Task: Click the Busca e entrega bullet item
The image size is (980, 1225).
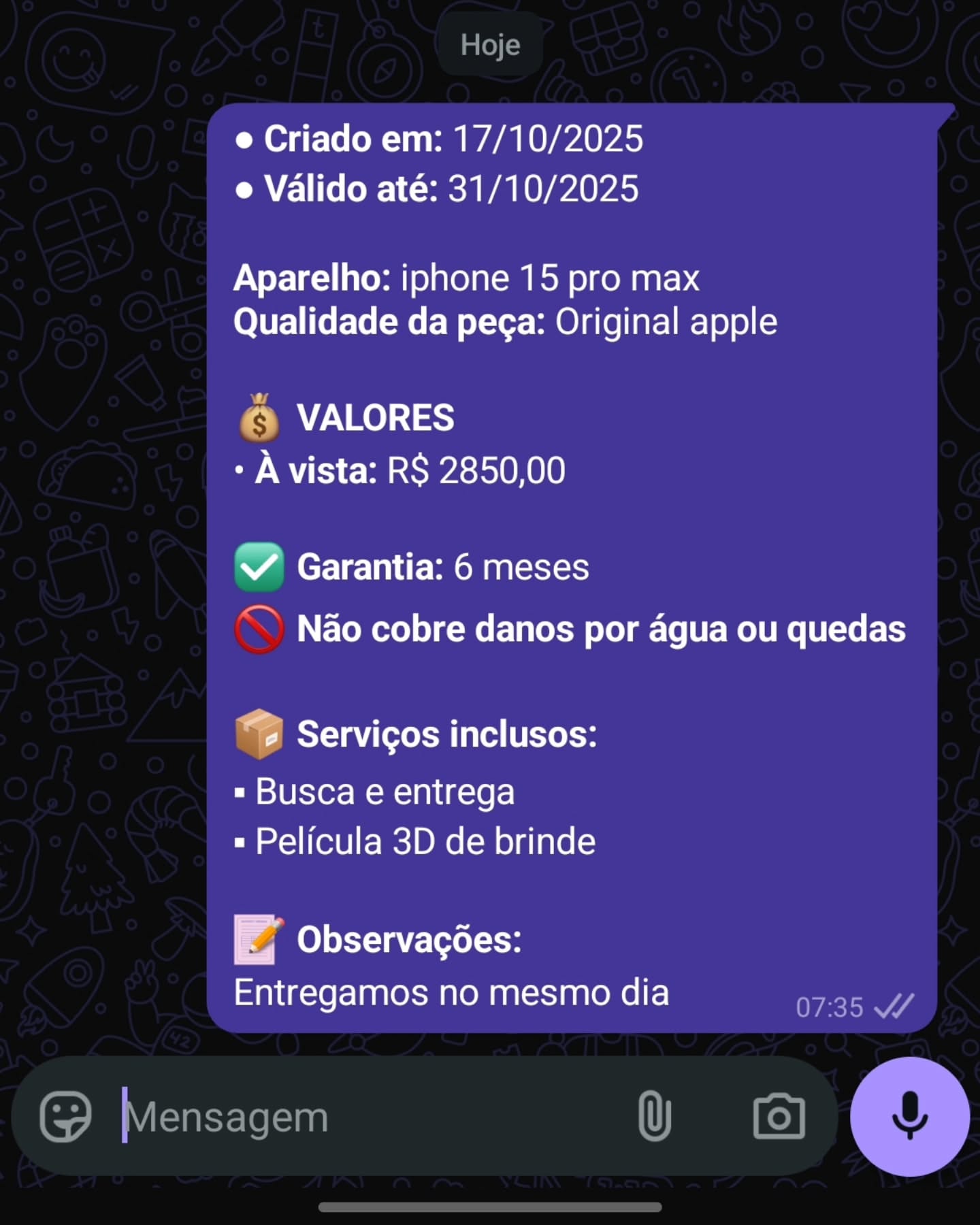Action: pyautogui.click(x=383, y=791)
